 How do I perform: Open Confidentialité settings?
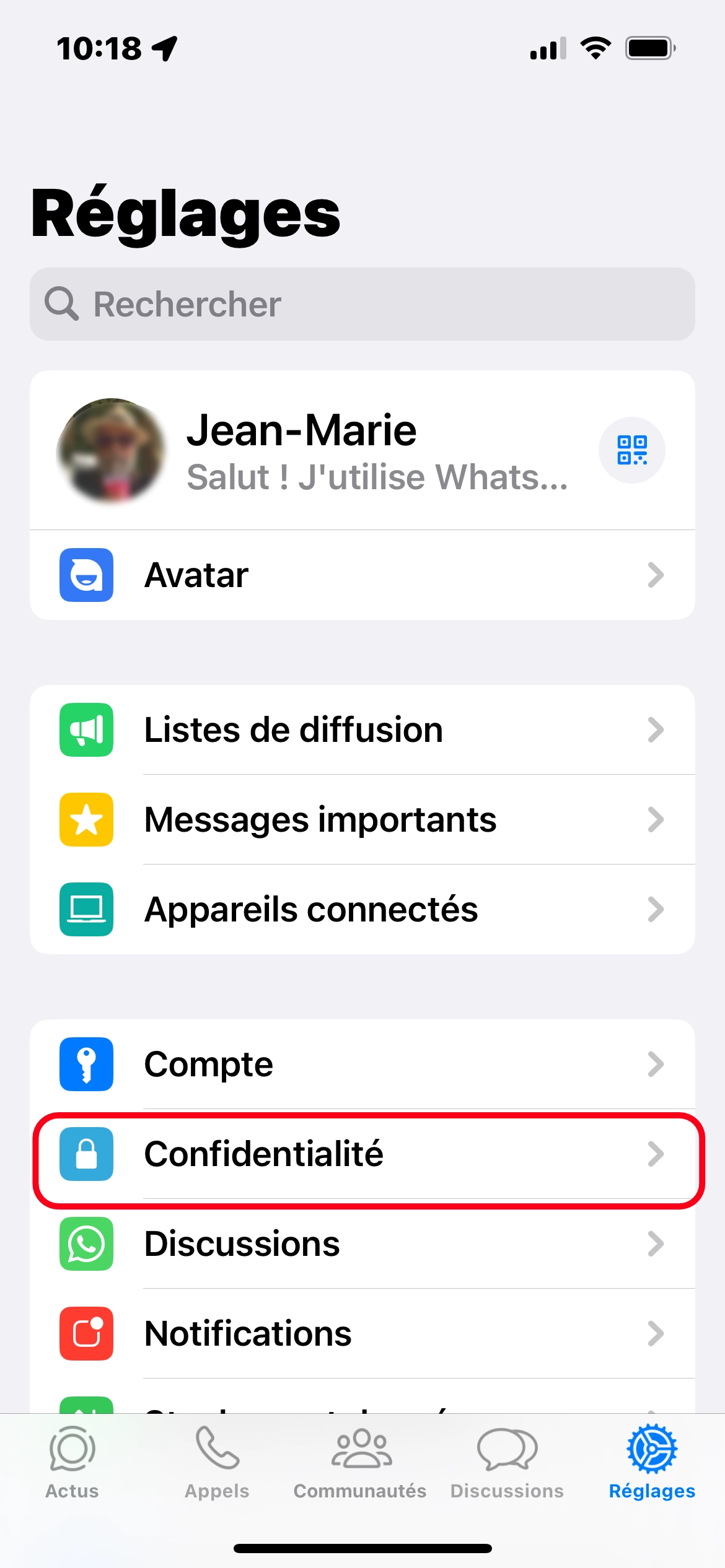(362, 1154)
